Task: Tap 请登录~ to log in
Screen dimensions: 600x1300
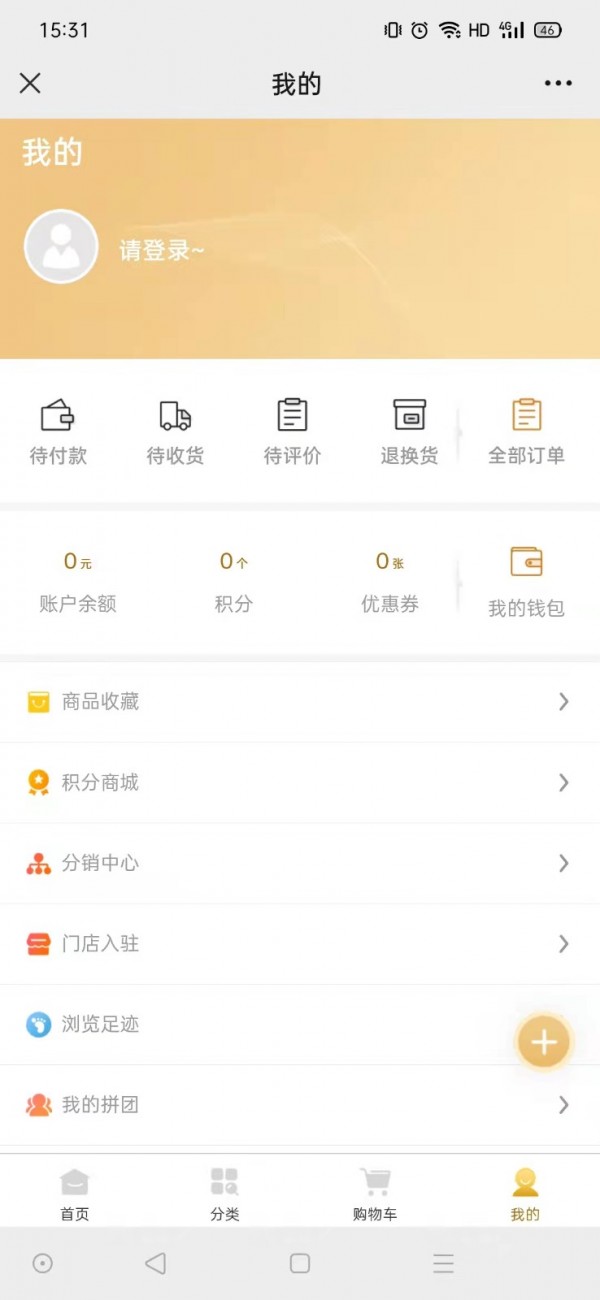Action: coord(162,250)
